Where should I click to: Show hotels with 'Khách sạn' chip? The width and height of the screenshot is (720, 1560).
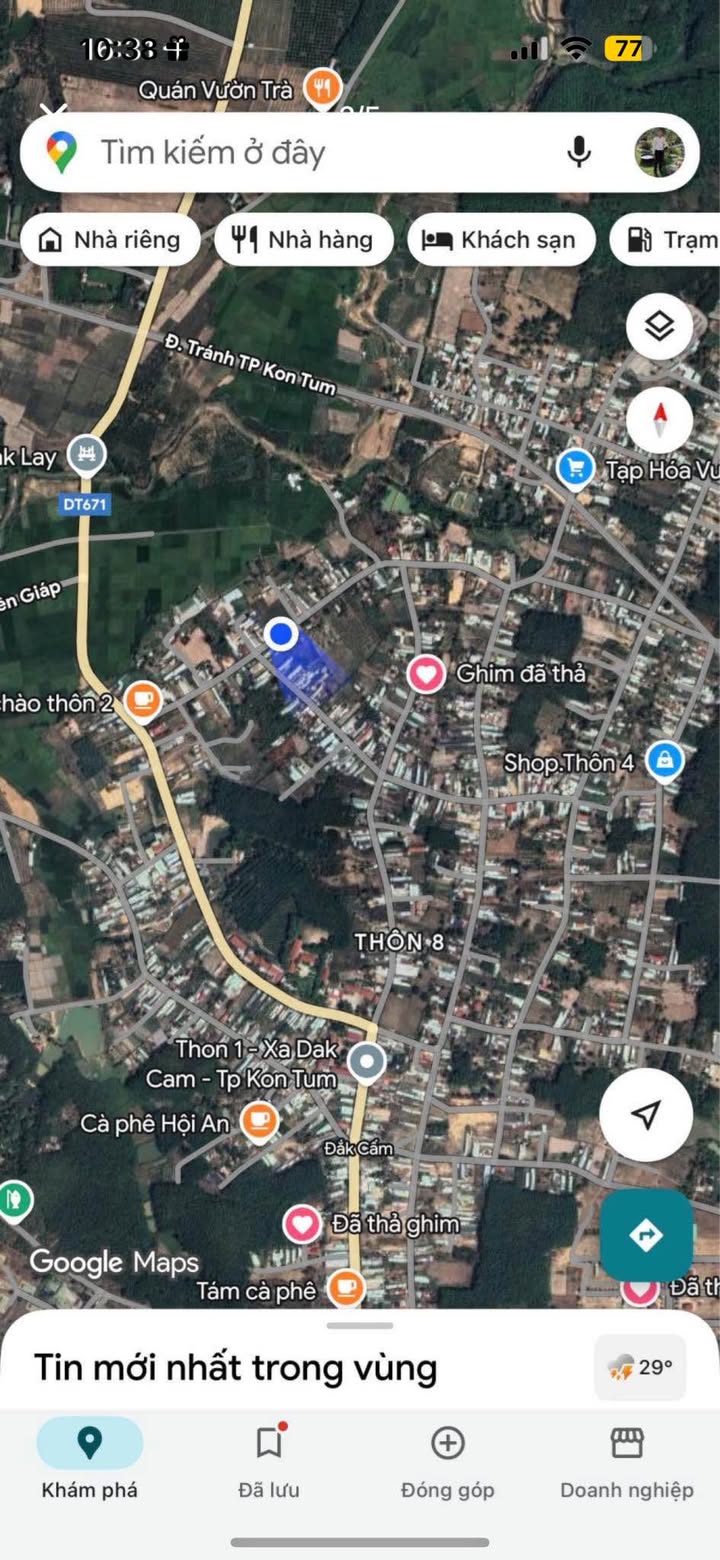point(500,240)
